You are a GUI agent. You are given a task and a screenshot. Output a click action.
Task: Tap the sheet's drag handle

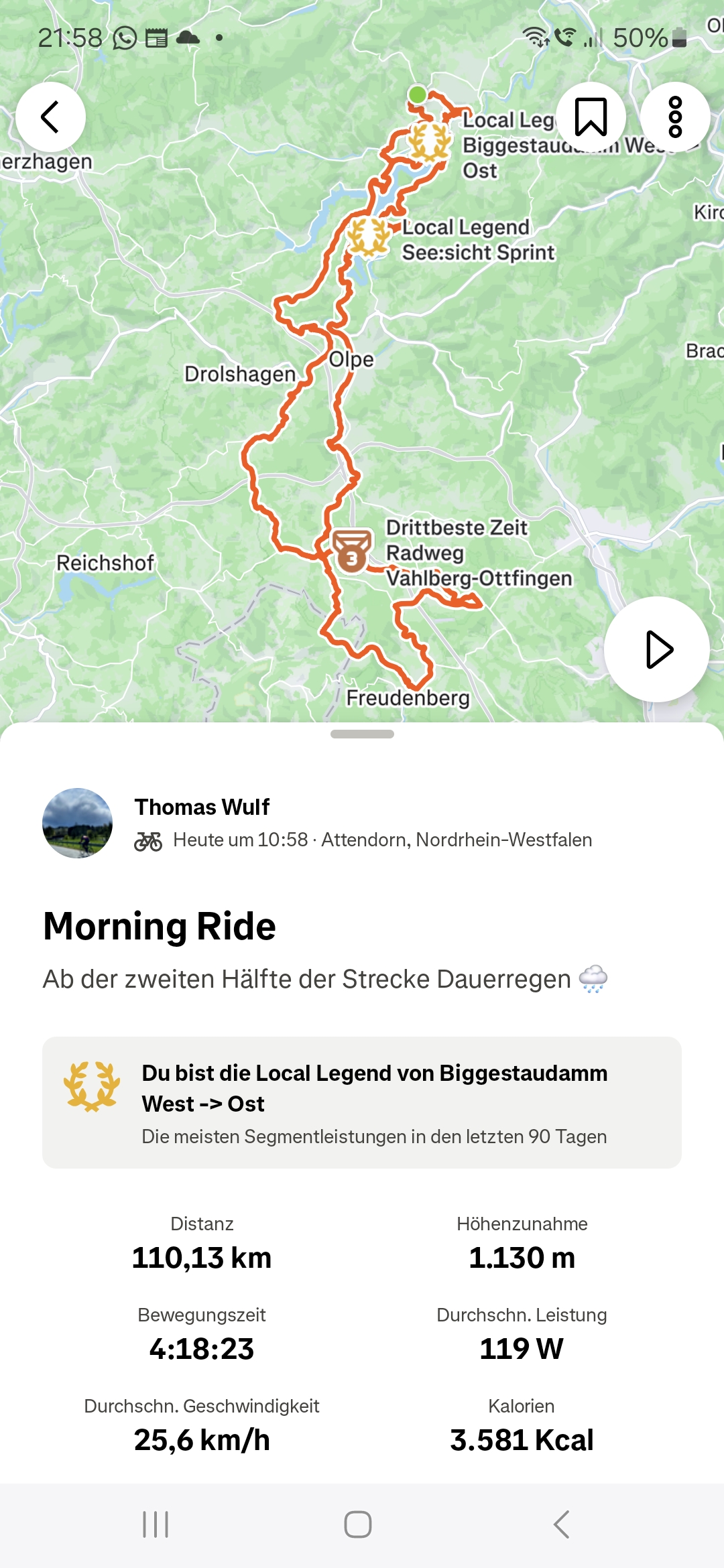tap(362, 734)
